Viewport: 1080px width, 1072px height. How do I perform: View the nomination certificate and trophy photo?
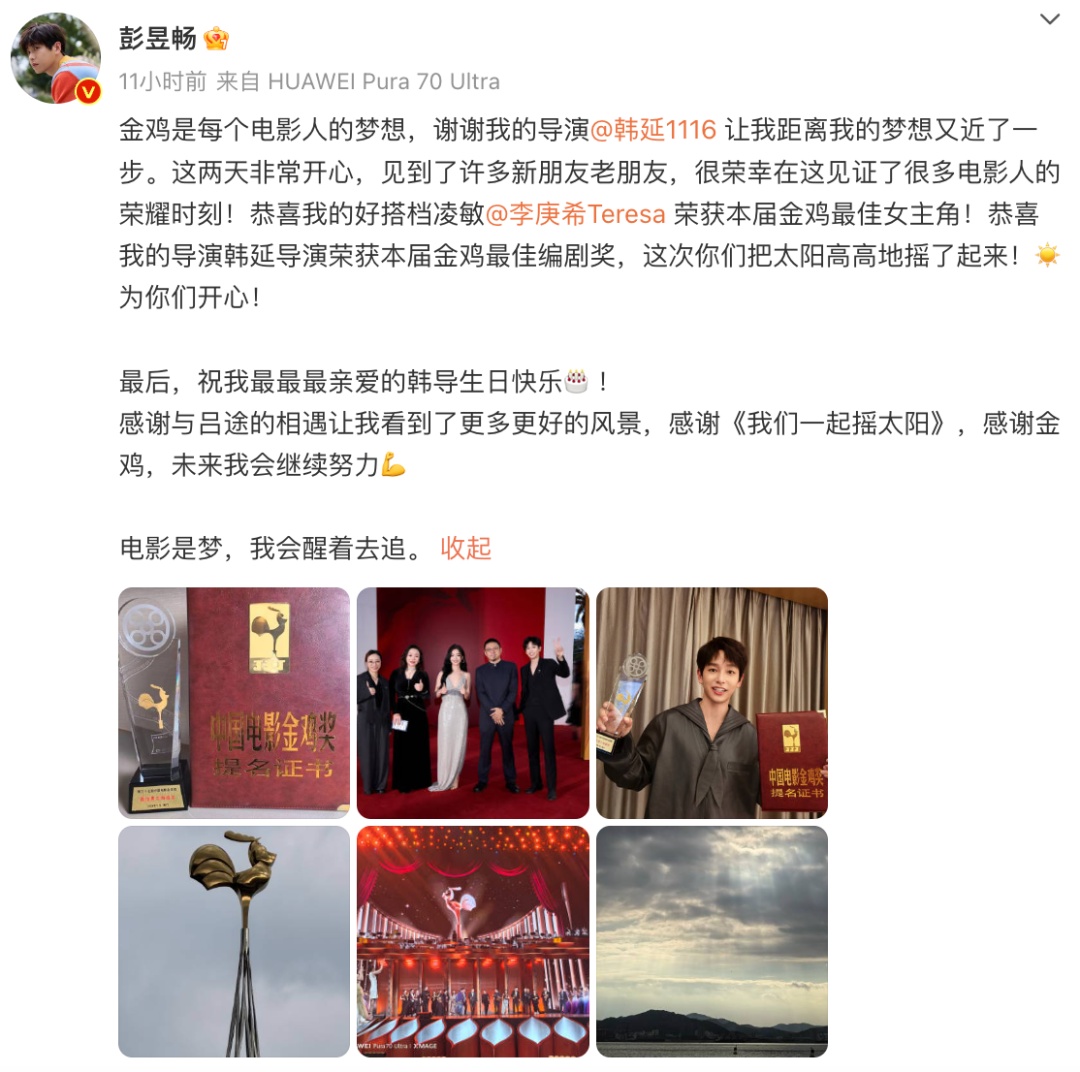(x=234, y=703)
